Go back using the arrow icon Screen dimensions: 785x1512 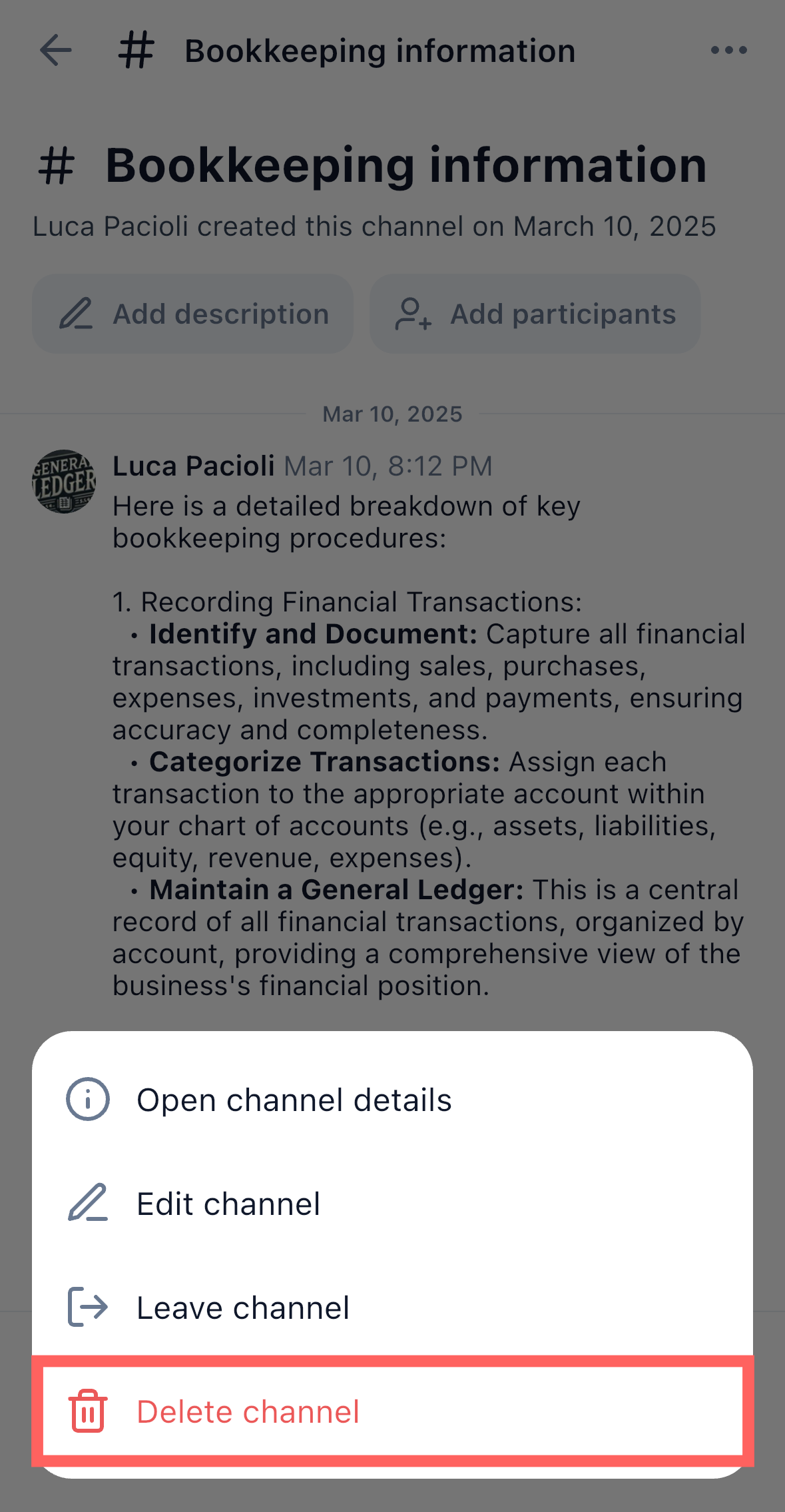[x=56, y=51]
